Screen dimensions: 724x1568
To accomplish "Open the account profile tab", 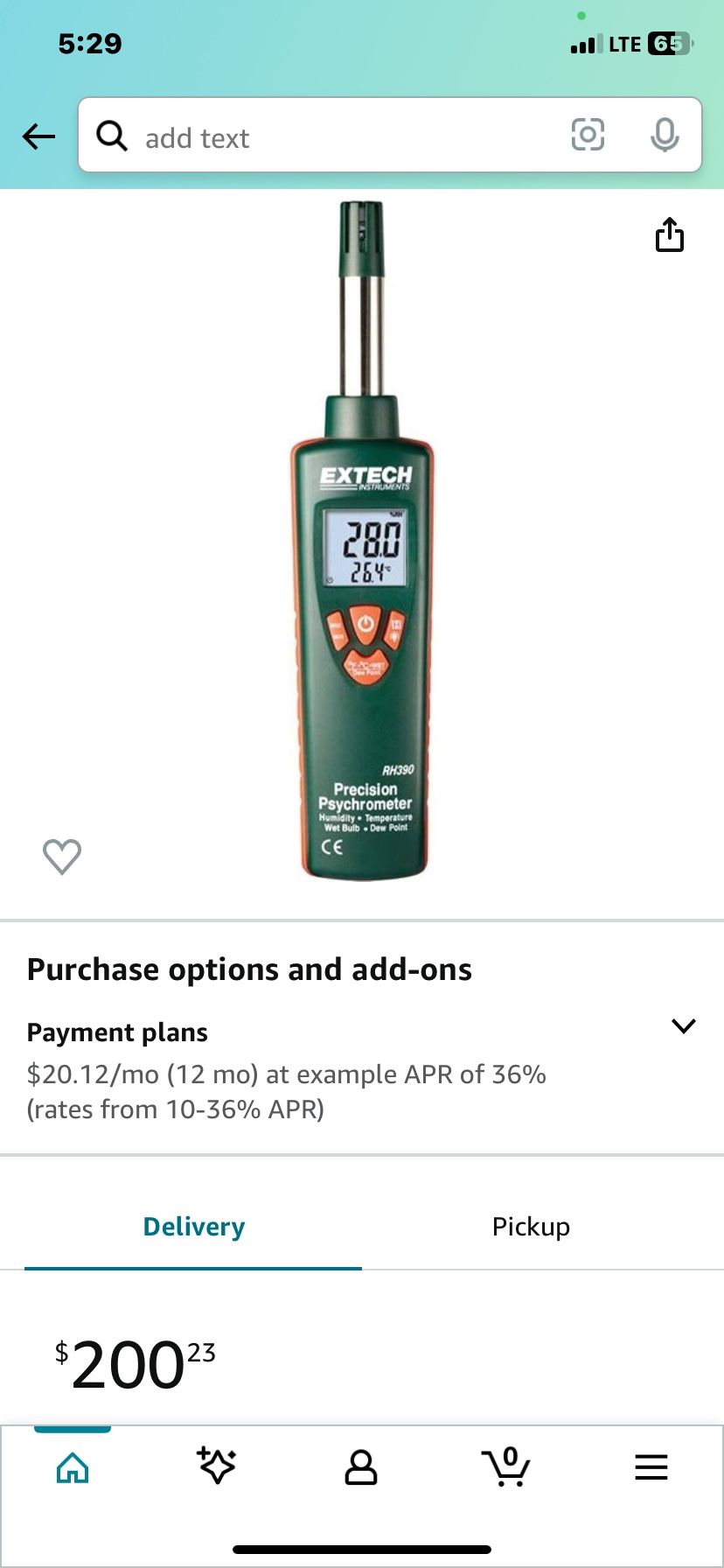I will tap(361, 1467).
